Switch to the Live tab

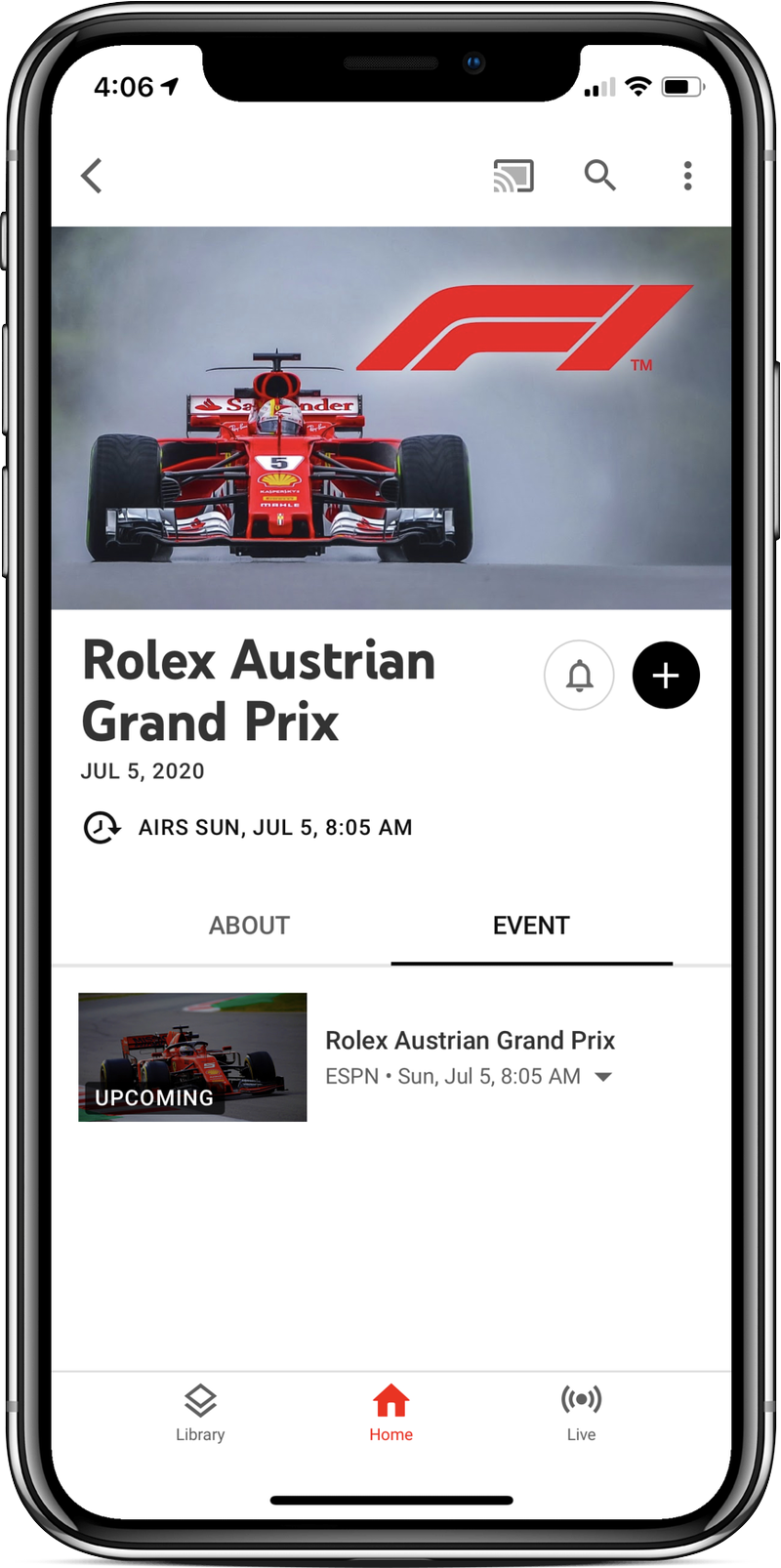pyautogui.click(x=581, y=1413)
